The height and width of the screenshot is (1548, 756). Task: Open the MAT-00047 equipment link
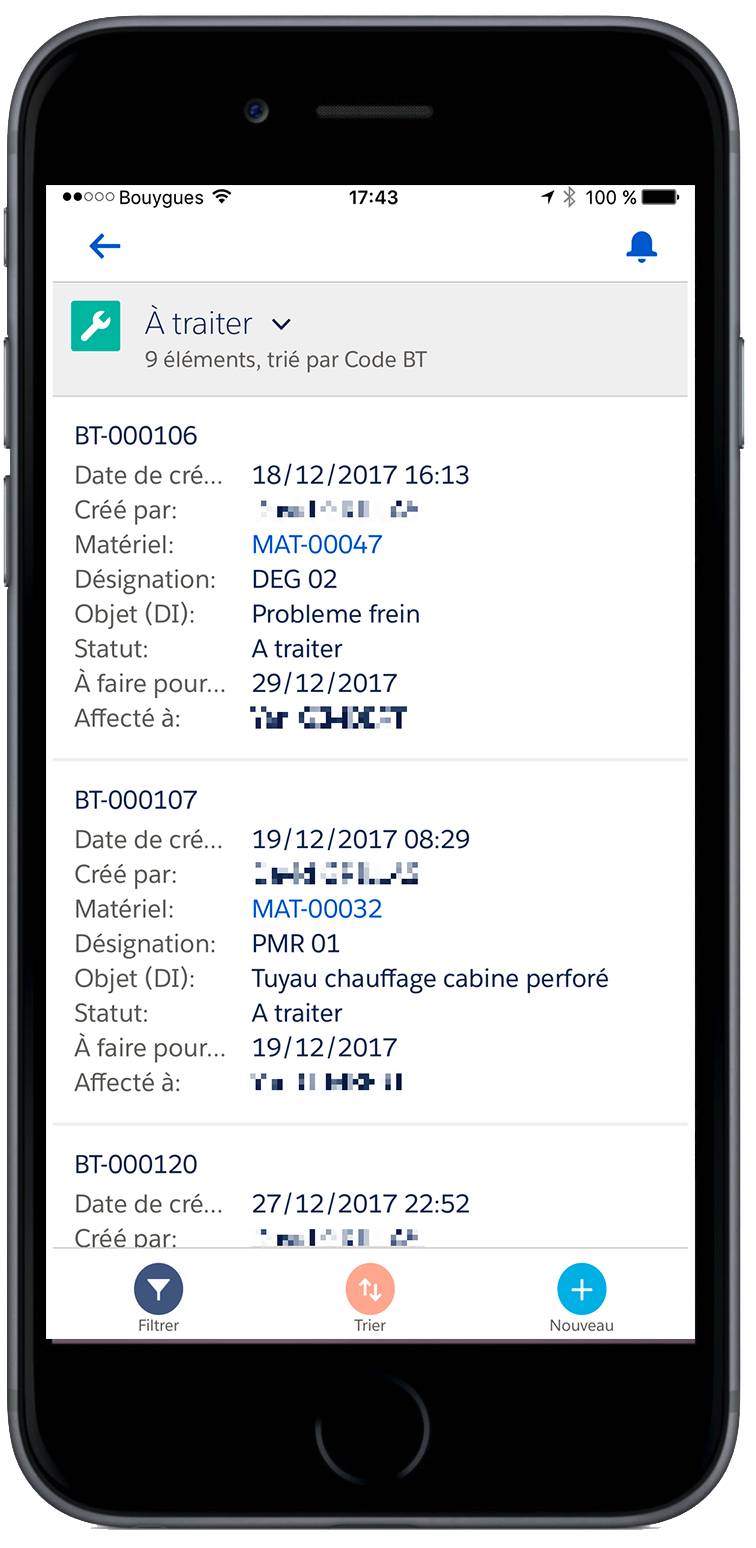point(317,544)
